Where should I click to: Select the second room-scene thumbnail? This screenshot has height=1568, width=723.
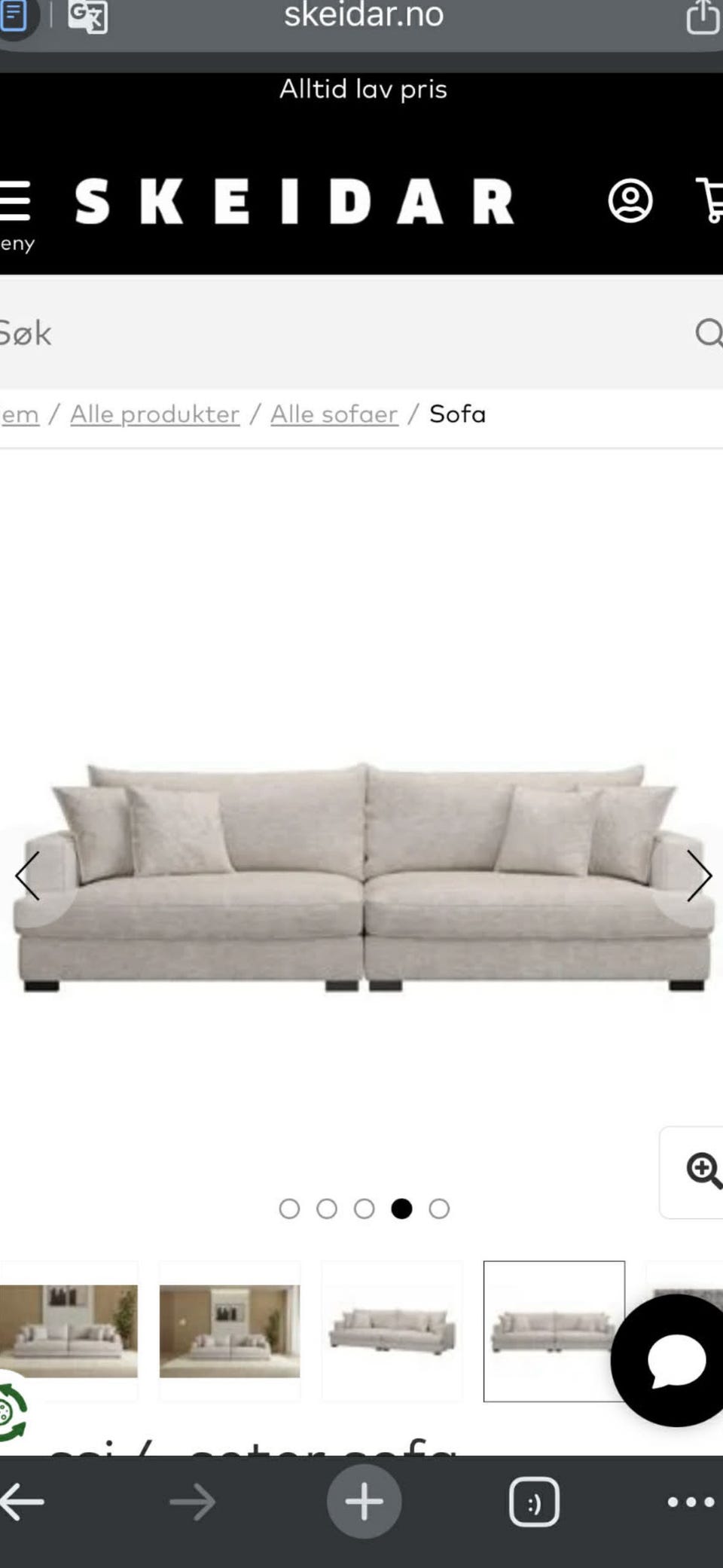(230, 1331)
